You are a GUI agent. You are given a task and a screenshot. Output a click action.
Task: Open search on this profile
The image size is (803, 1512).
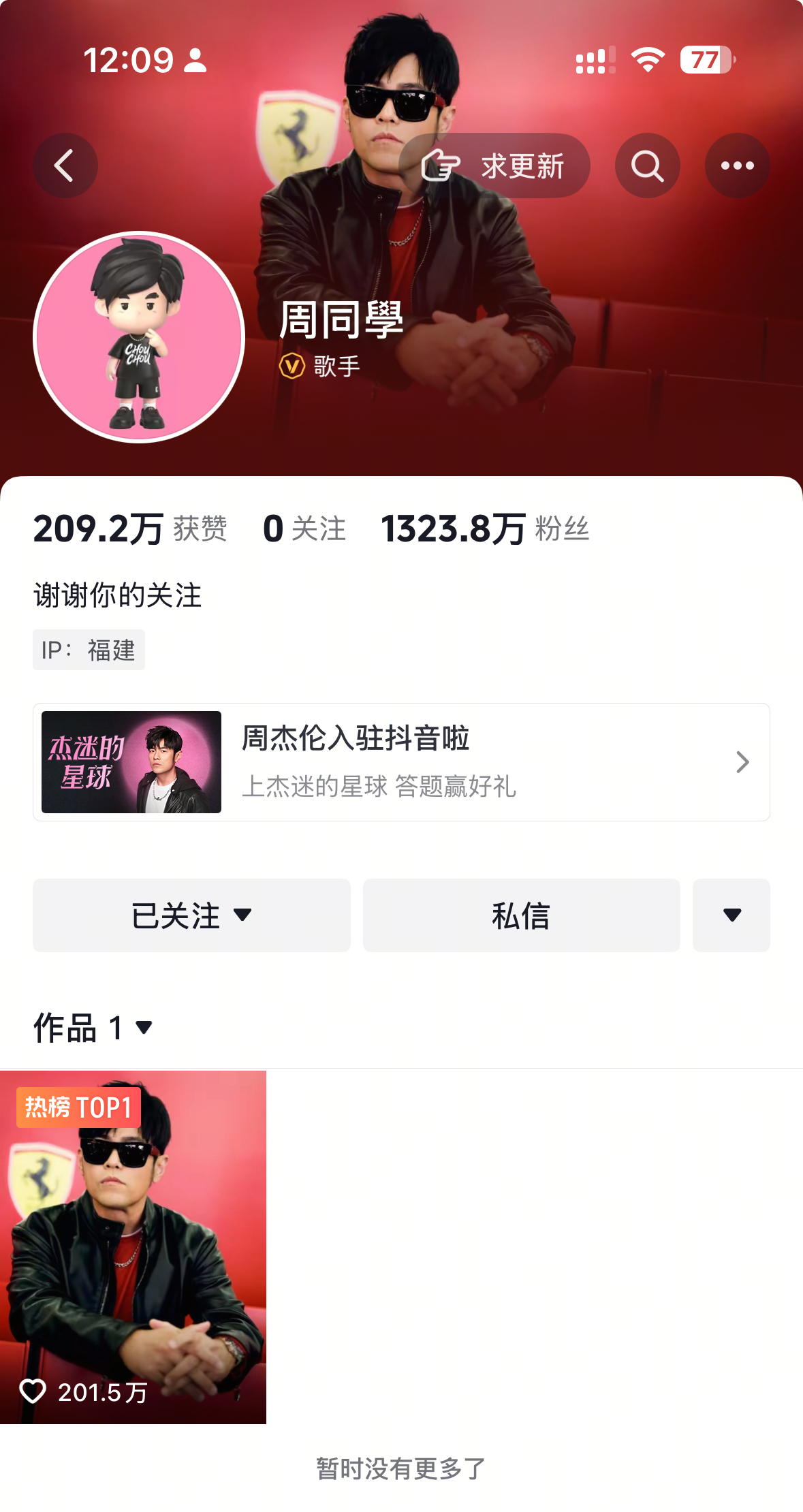click(x=647, y=166)
